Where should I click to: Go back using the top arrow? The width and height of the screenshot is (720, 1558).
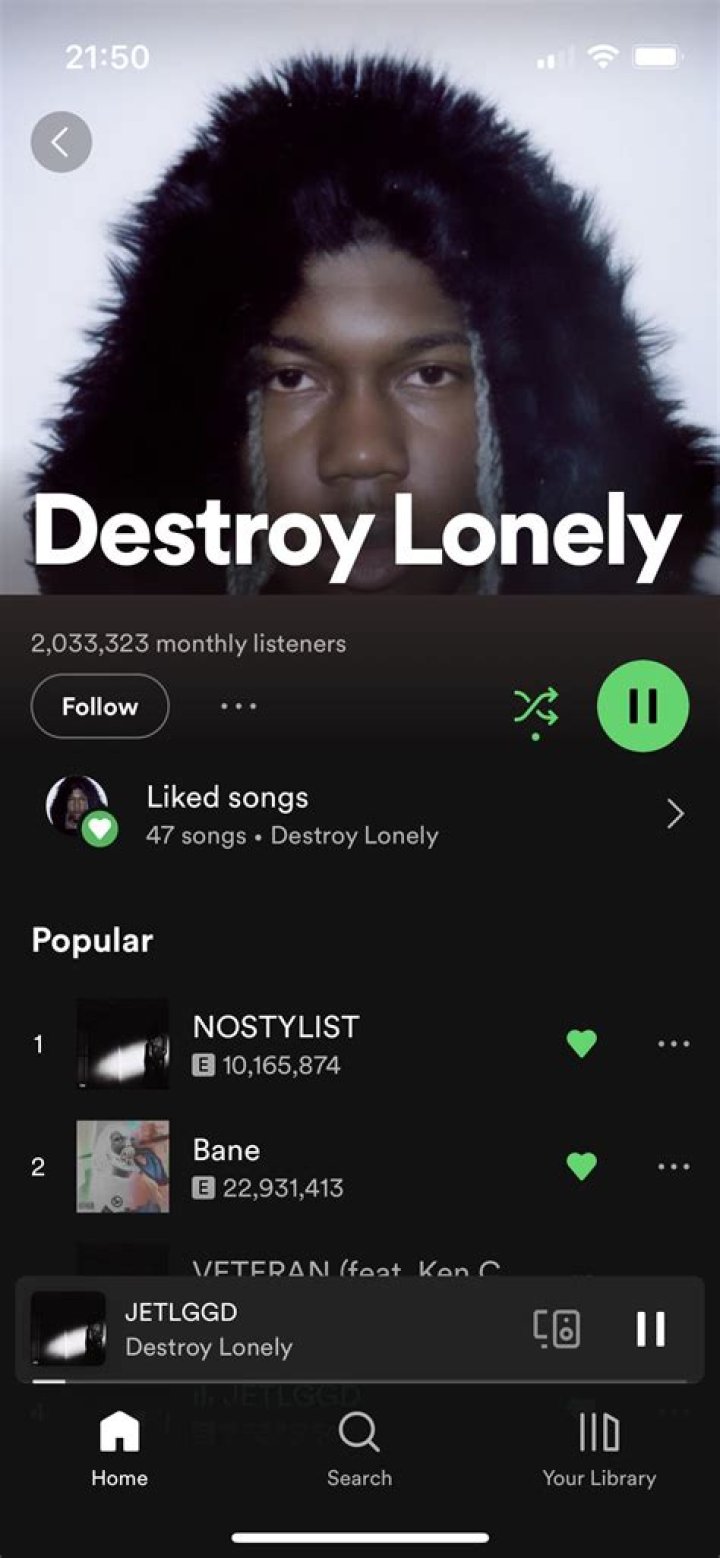tap(61, 142)
